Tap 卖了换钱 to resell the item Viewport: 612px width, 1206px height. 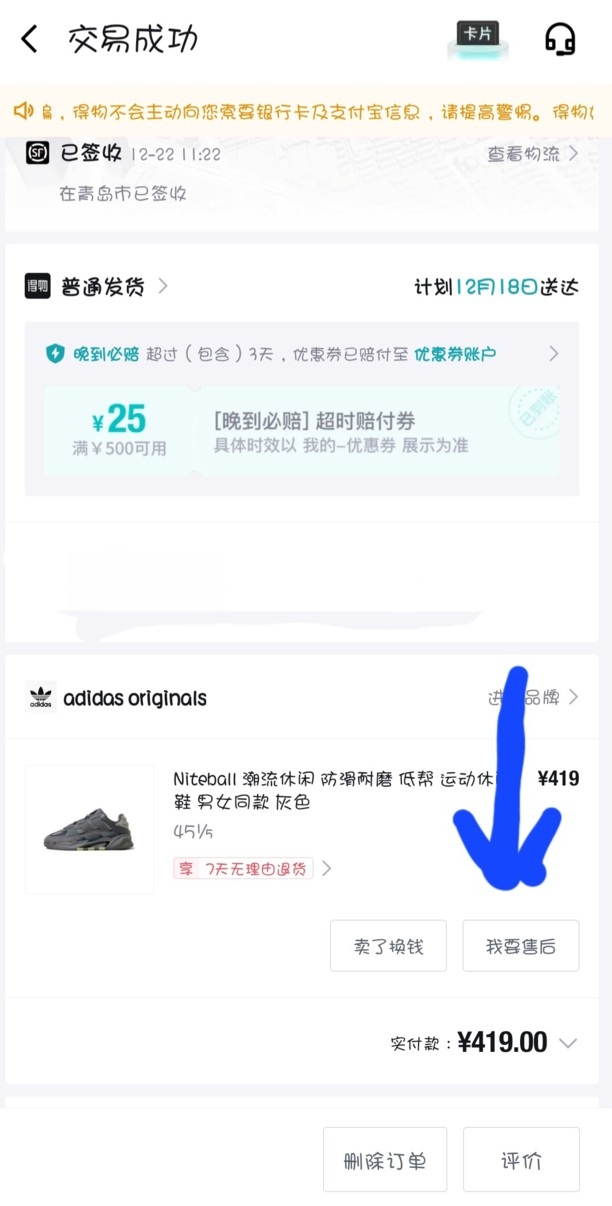388,946
